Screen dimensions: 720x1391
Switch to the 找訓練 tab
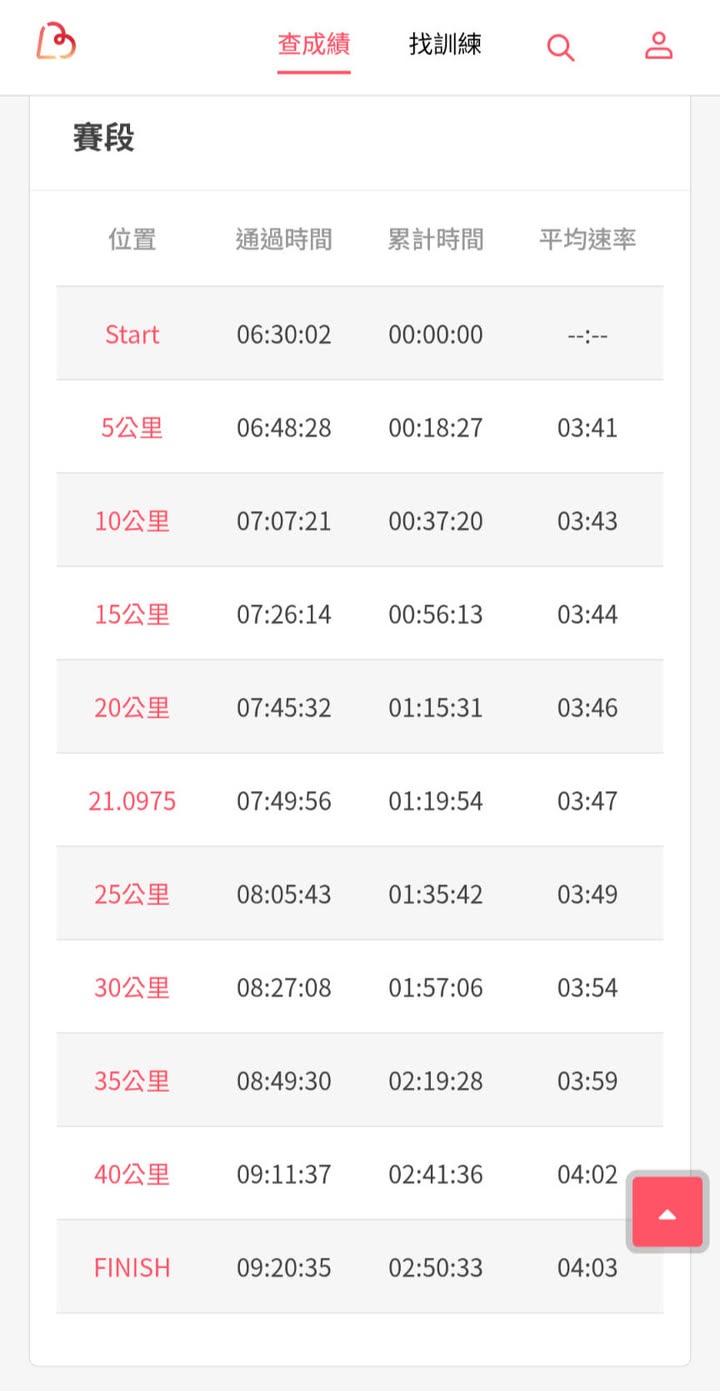click(445, 45)
